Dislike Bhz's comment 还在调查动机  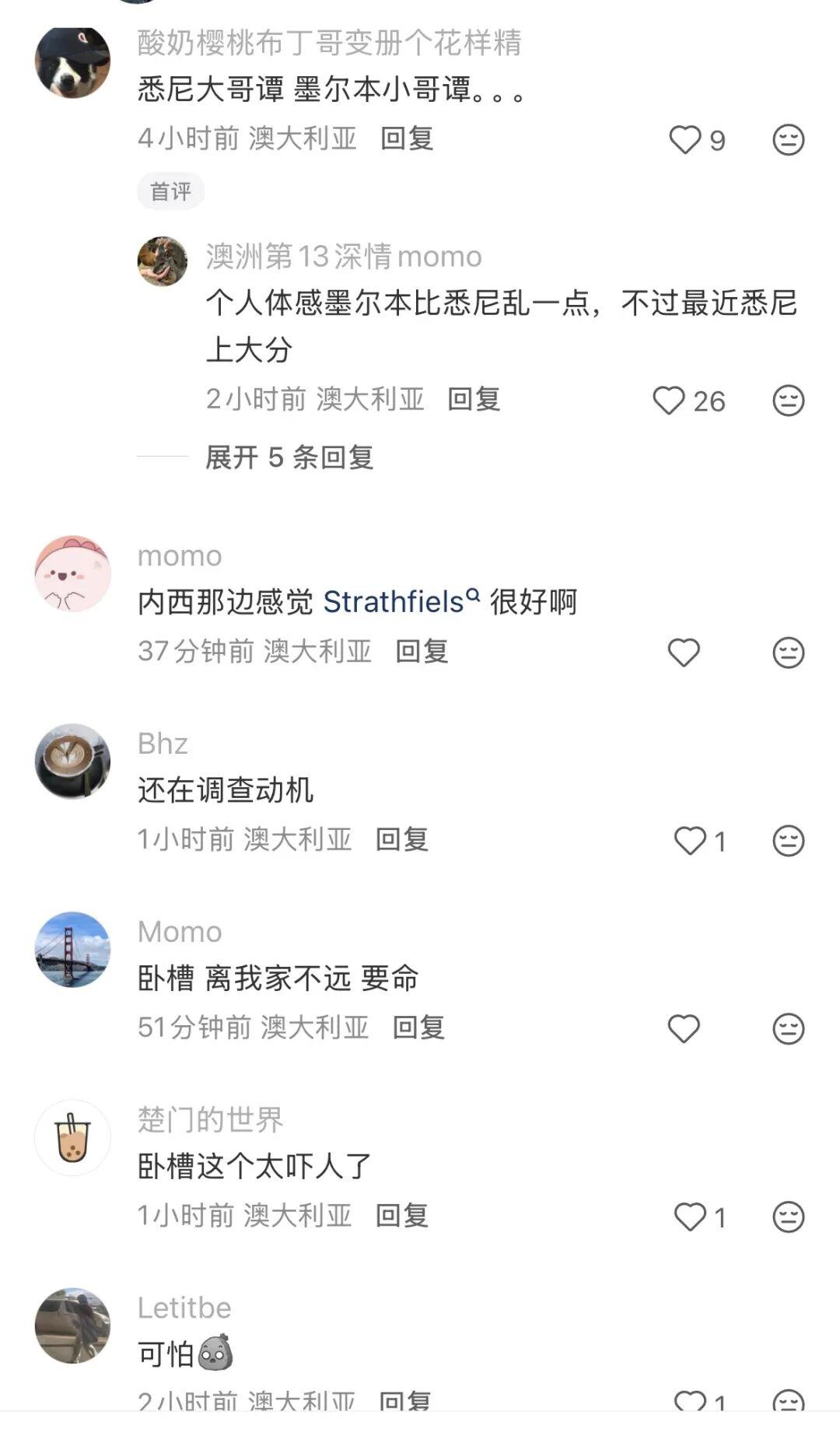(x=788, y=841)
